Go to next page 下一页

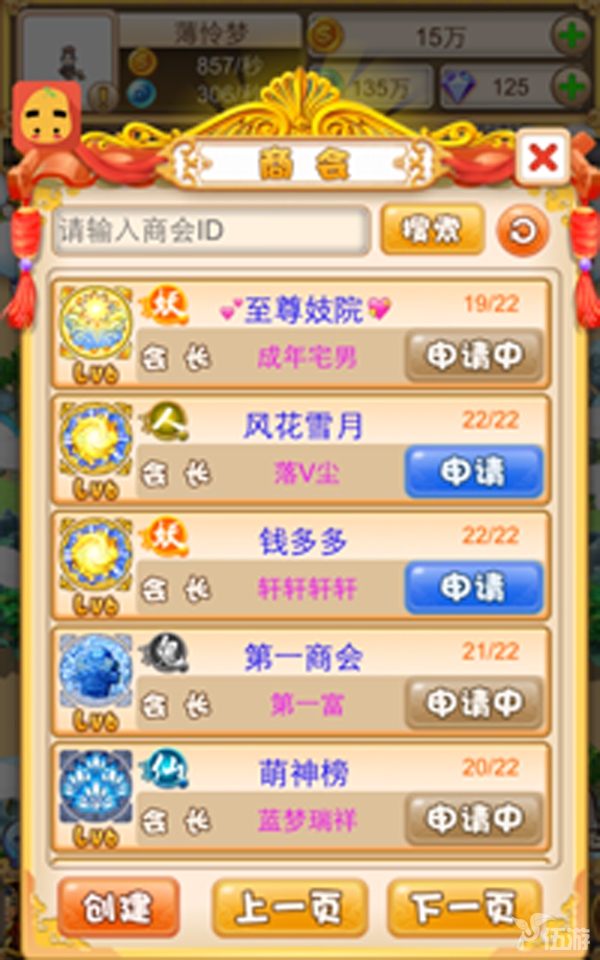pyautogui.click(x=465, y=908)
